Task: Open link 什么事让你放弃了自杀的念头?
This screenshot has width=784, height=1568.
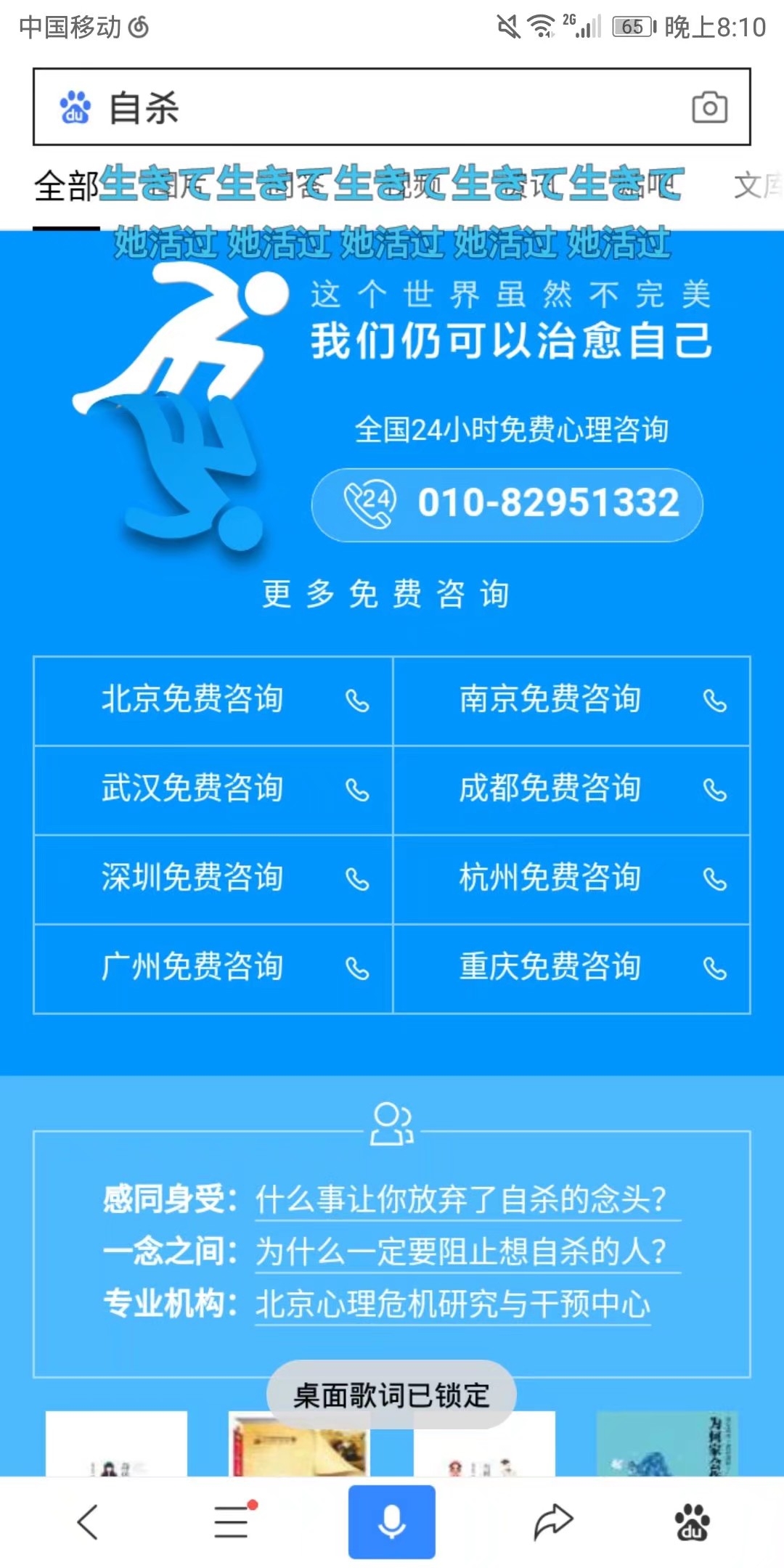Action: click(461, 1199)
